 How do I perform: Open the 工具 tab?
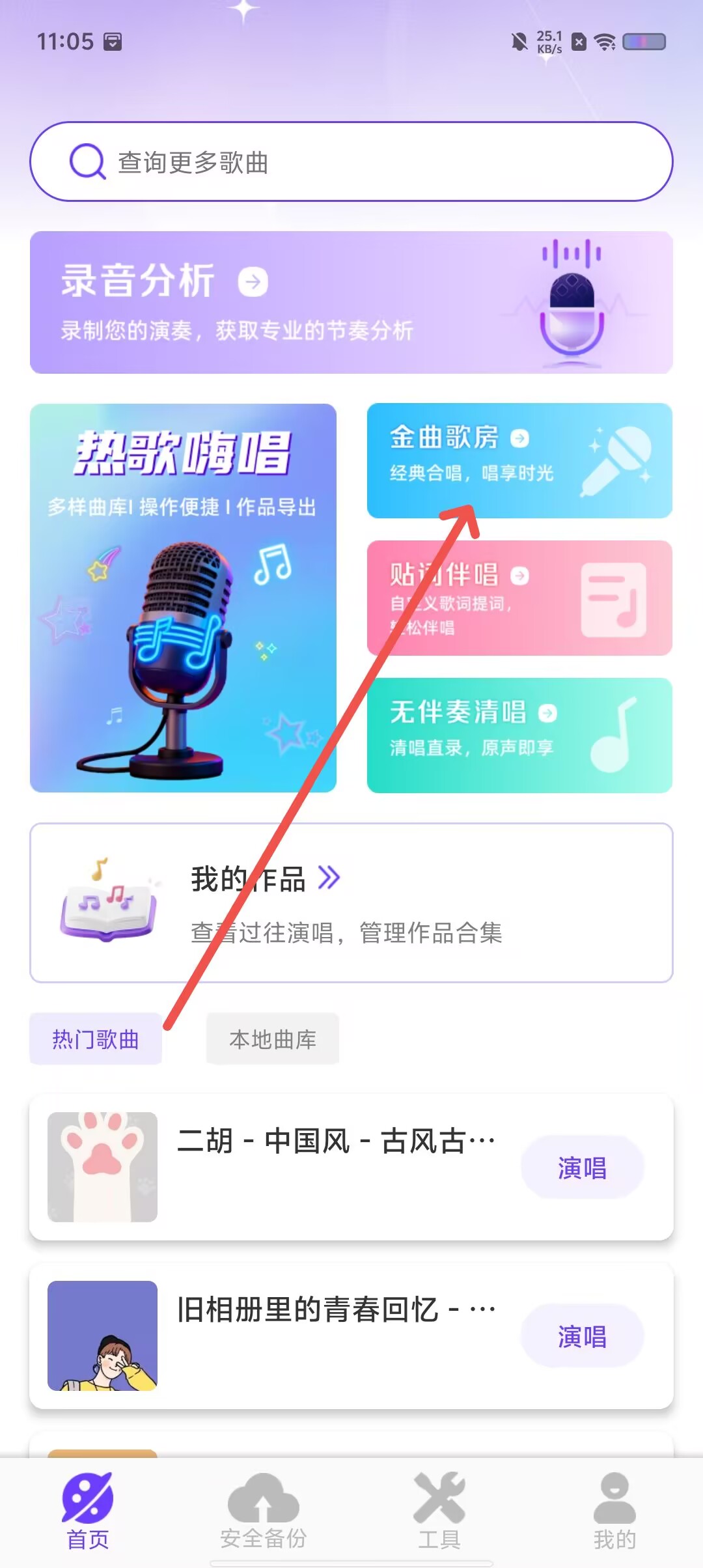pyautogui.click(x=439, y=1511)
